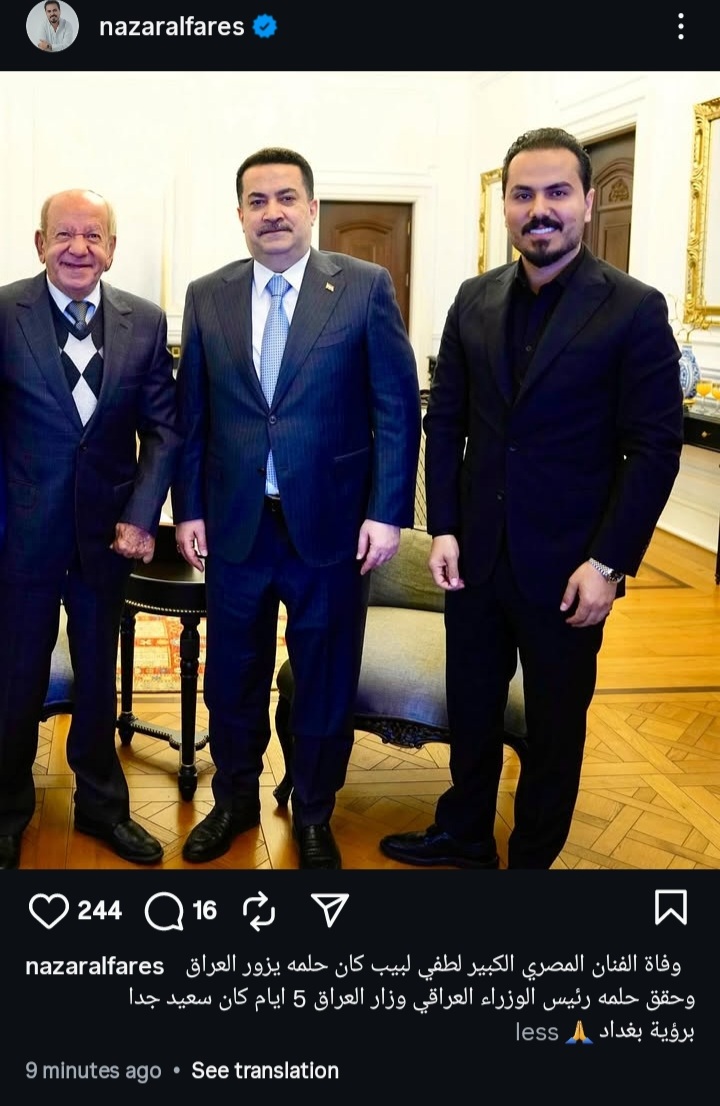720x1106 pixels.
Task: Open the comments on this post
Action: tap(164, 911)
